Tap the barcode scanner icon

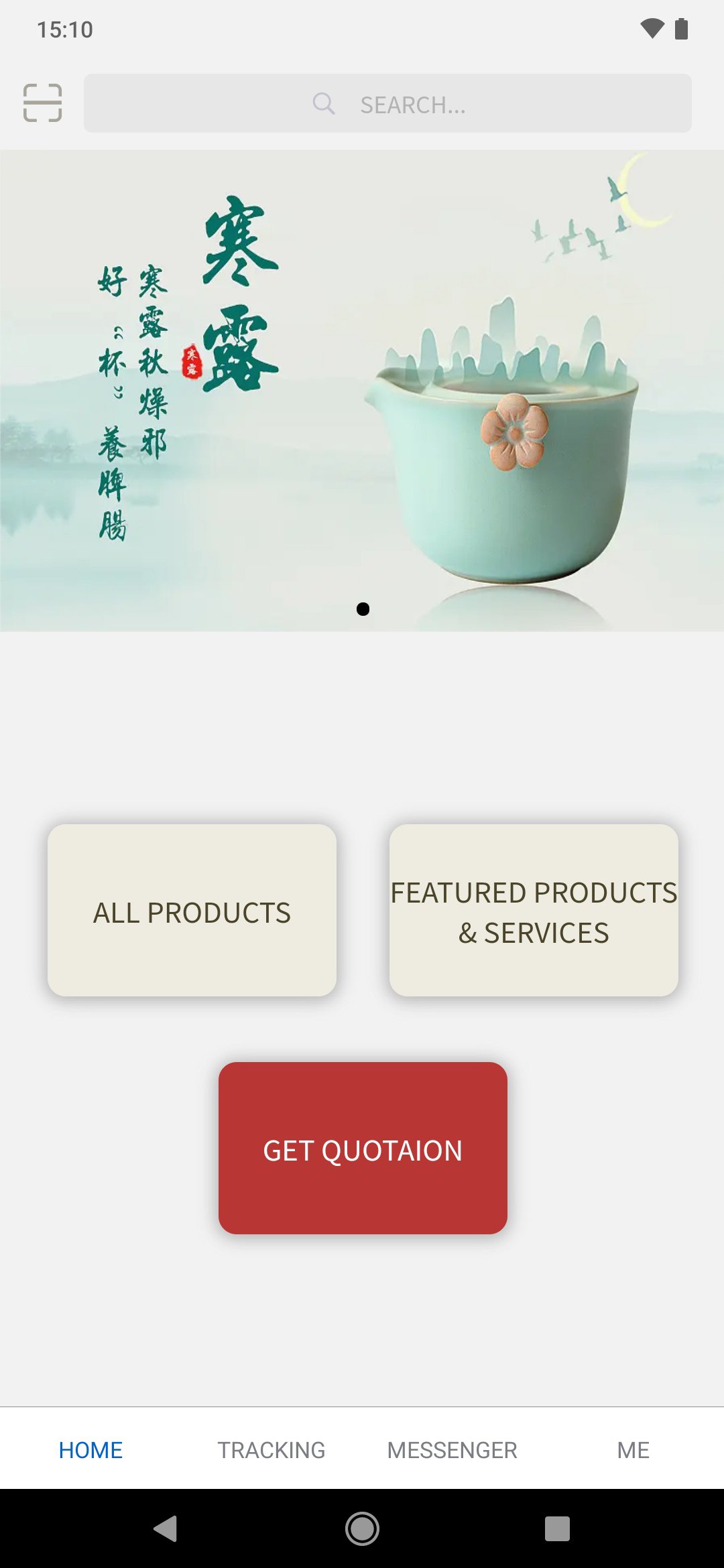coord(42,103)
